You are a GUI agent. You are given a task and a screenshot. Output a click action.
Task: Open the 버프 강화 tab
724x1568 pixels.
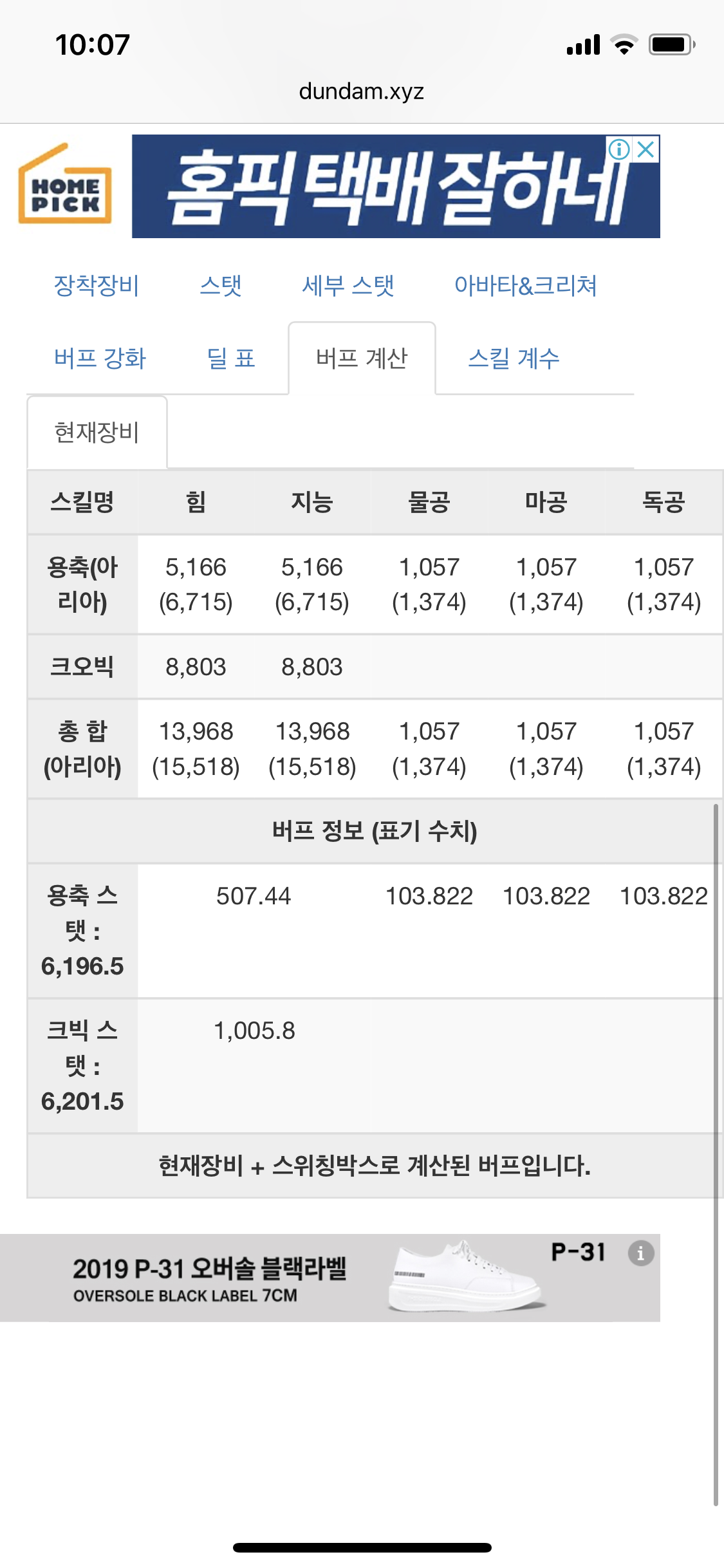[x=100, y=358]
